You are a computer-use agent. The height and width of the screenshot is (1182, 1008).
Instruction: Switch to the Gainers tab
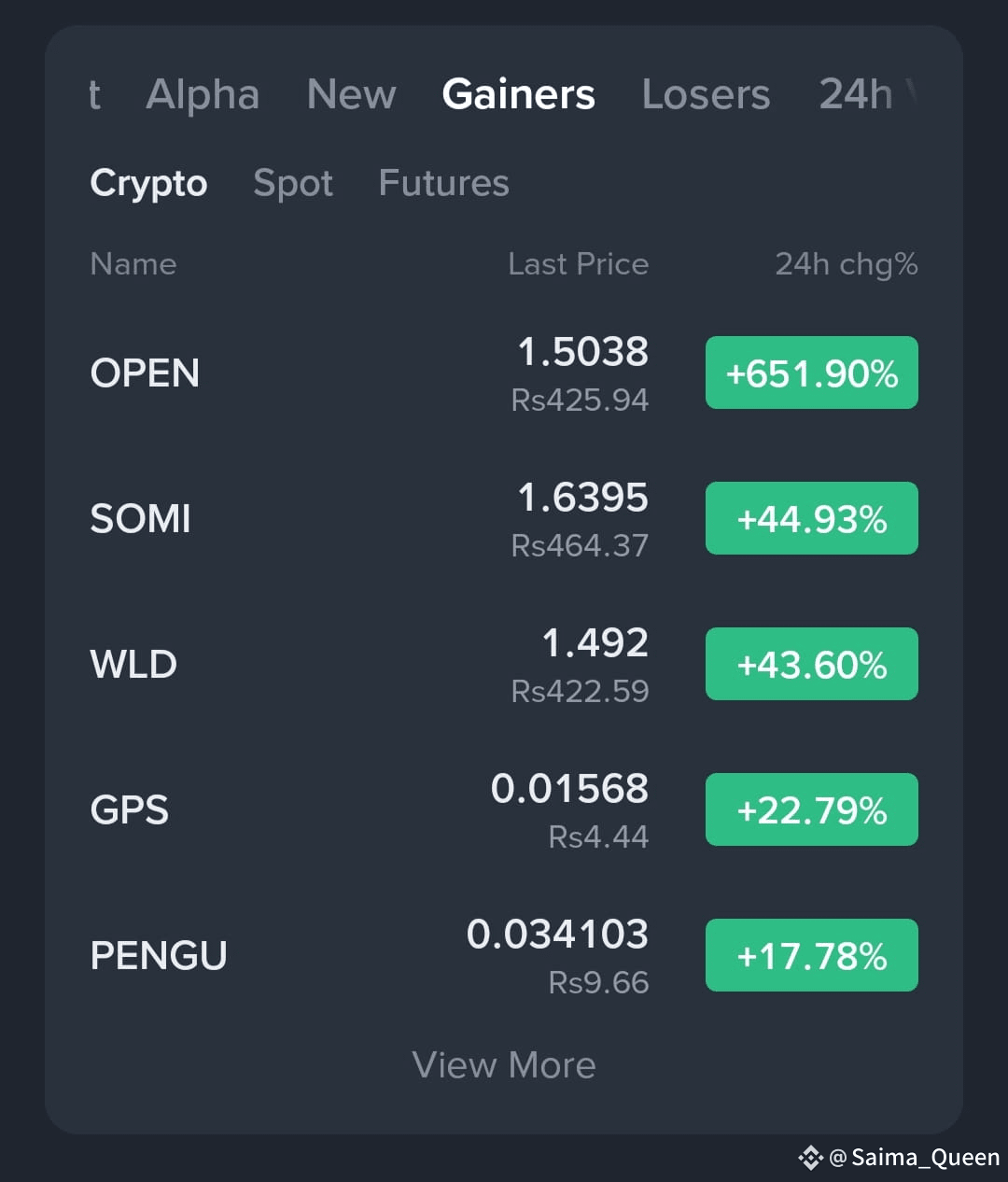[x=518, y=94]
